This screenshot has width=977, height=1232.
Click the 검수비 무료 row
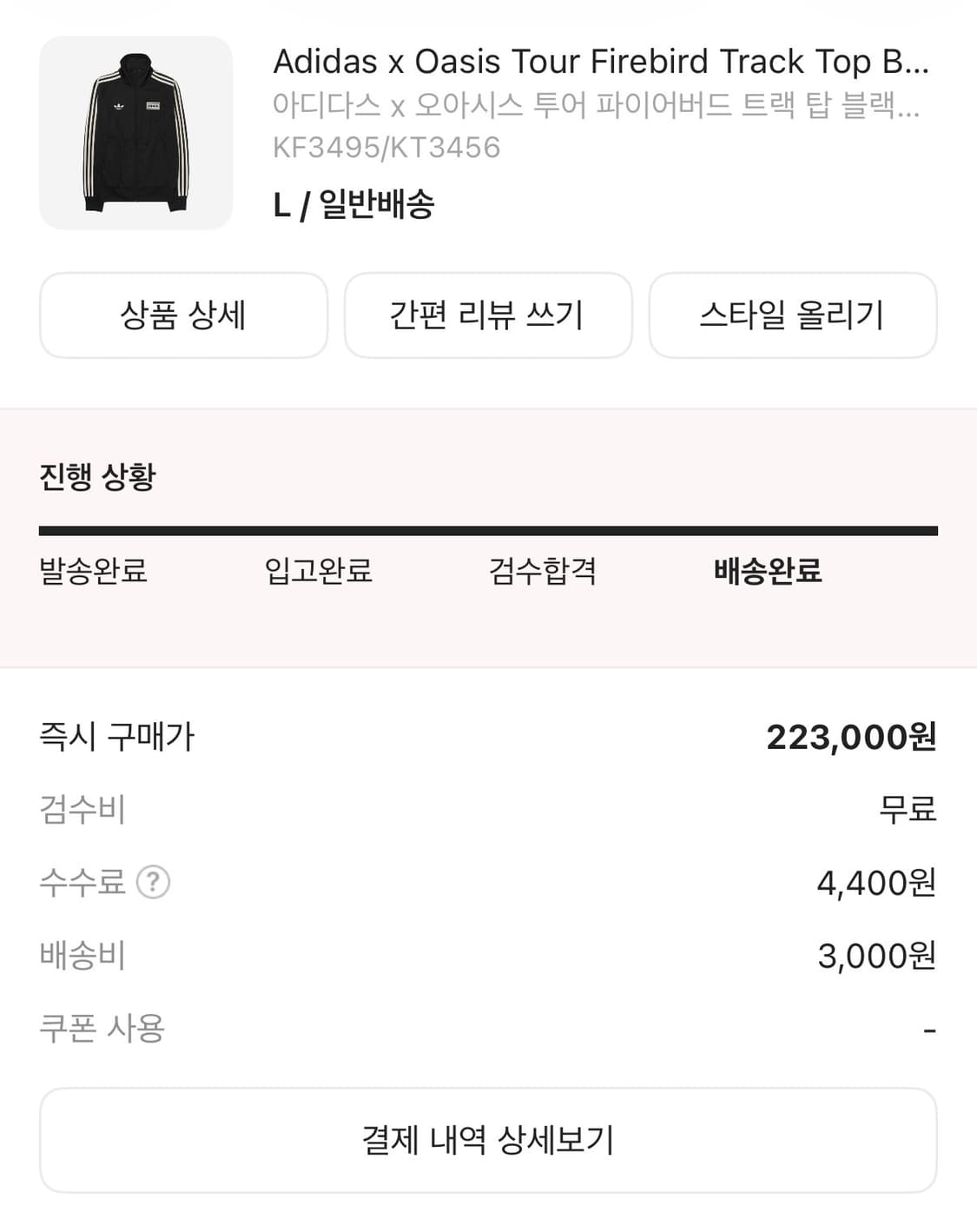tap(488, 810)
